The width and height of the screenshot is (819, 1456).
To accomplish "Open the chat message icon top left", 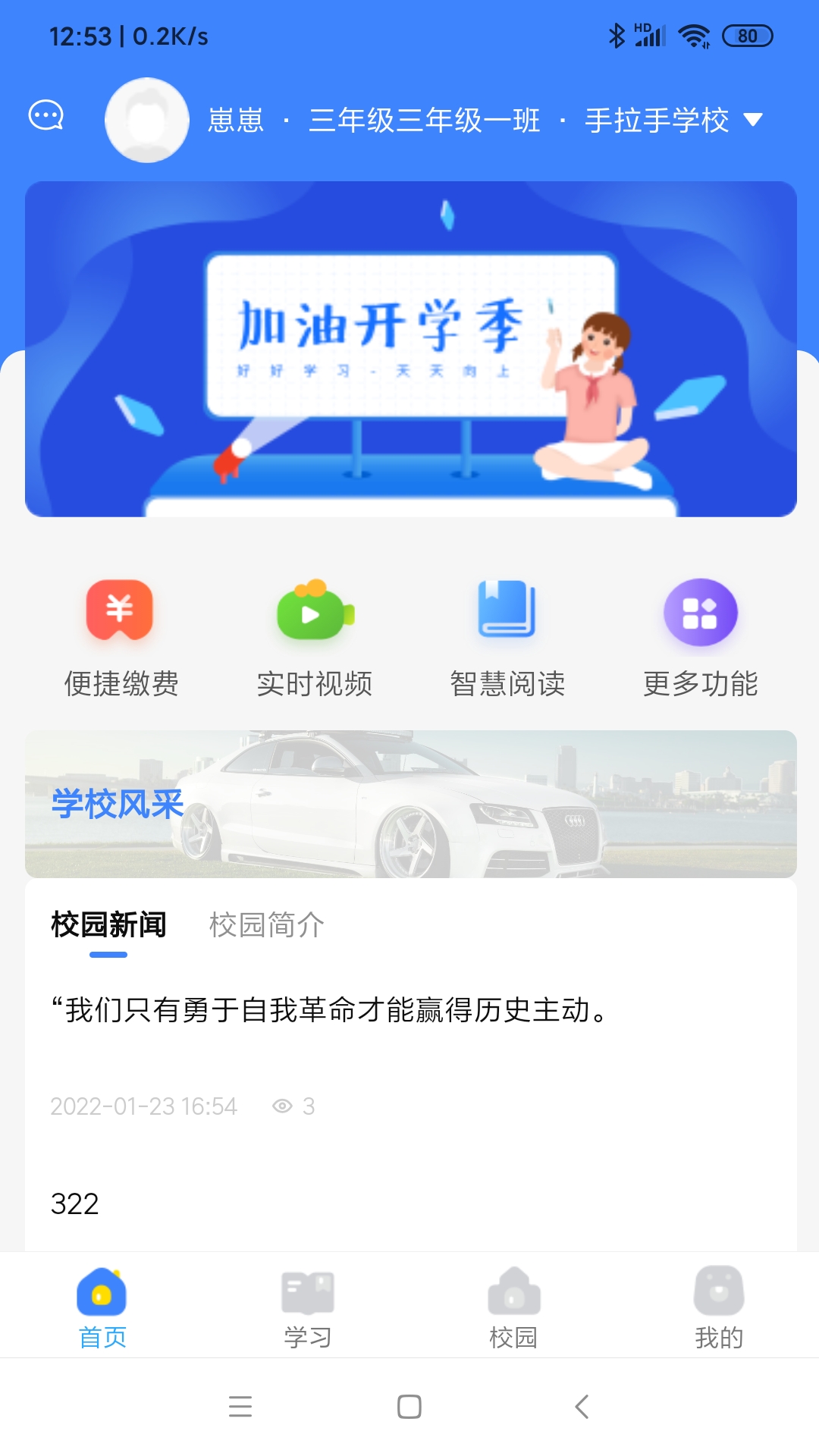I will [x=47, y=118].
